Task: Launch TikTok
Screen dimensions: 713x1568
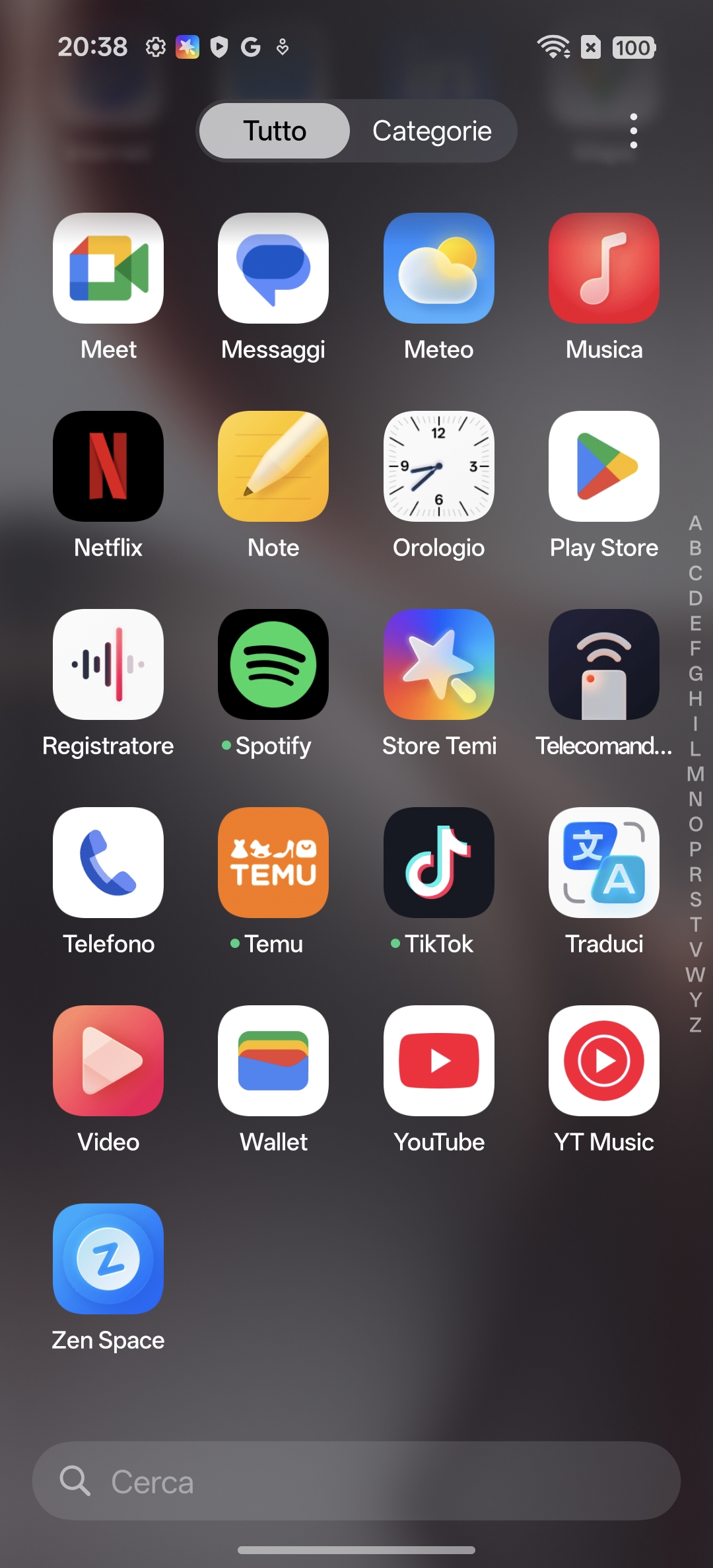Action: 439,863
